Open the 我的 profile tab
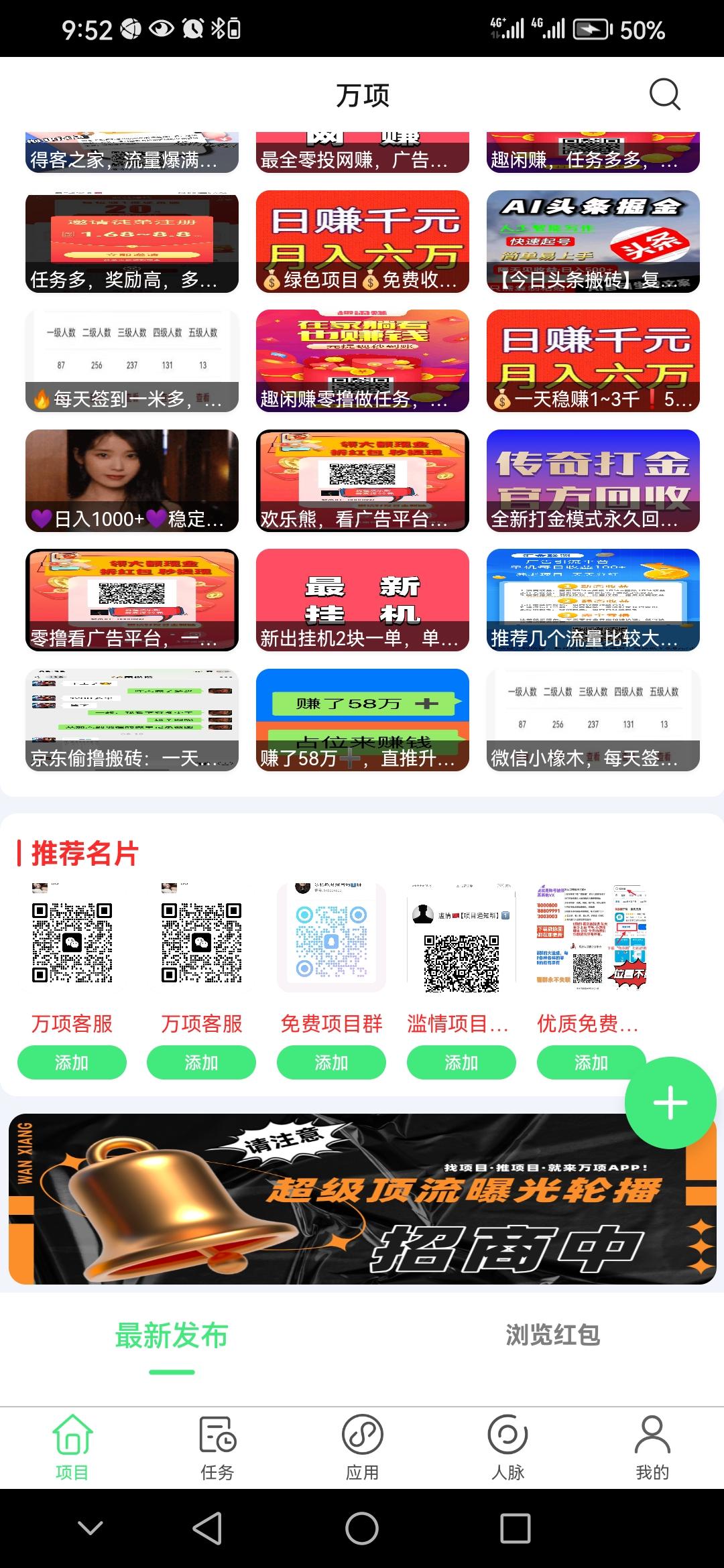 click(652, 1447)
